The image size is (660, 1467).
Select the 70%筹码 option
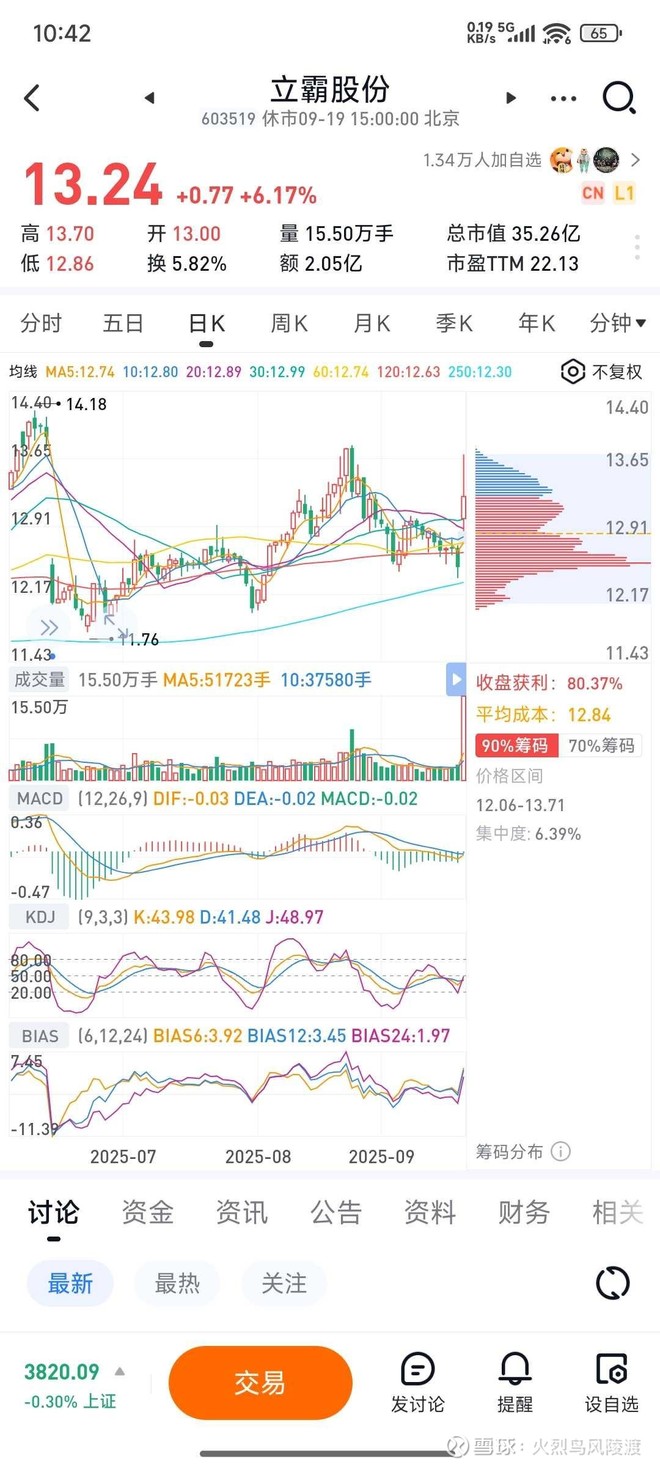tap(601, 745)
